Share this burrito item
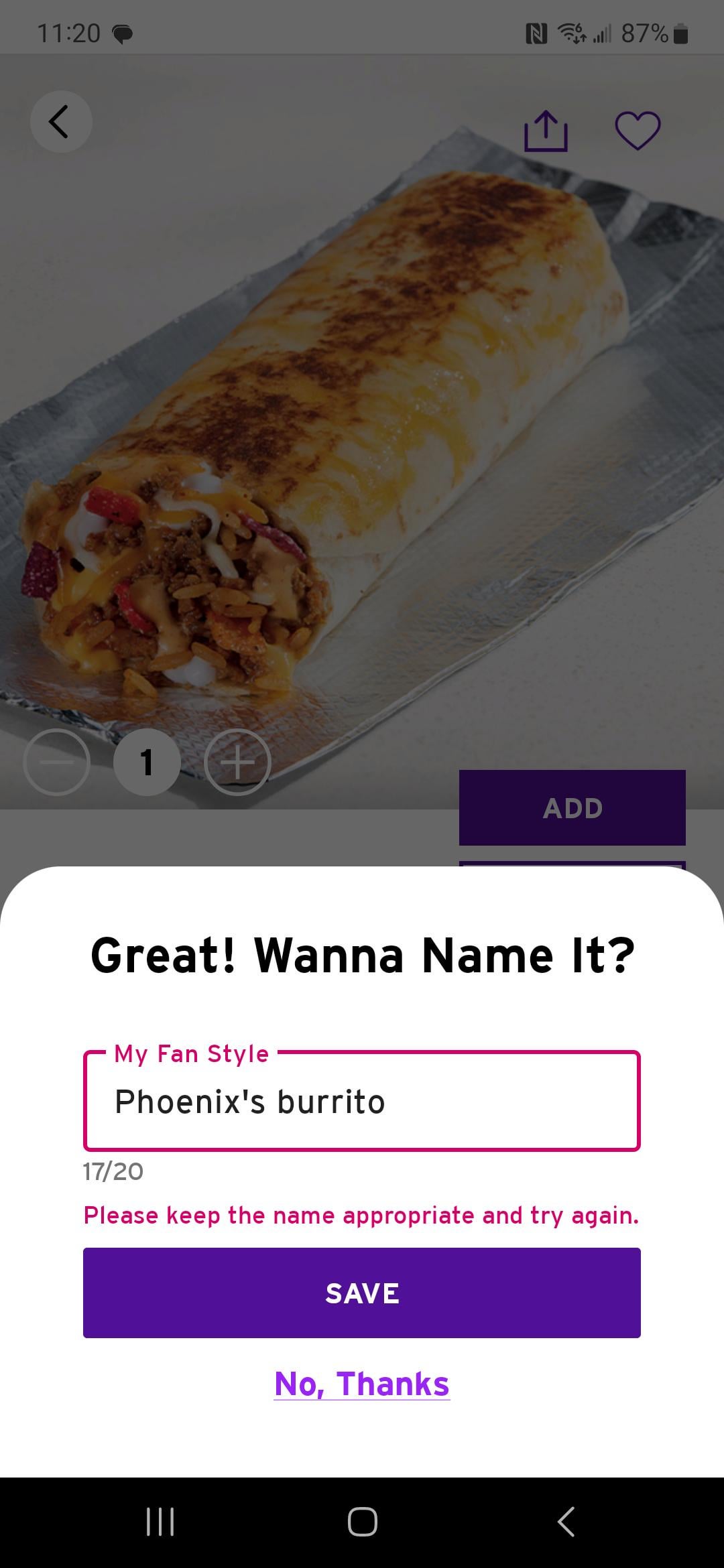724x1568 pixels. pyautogui.click(x=546, y=130)
